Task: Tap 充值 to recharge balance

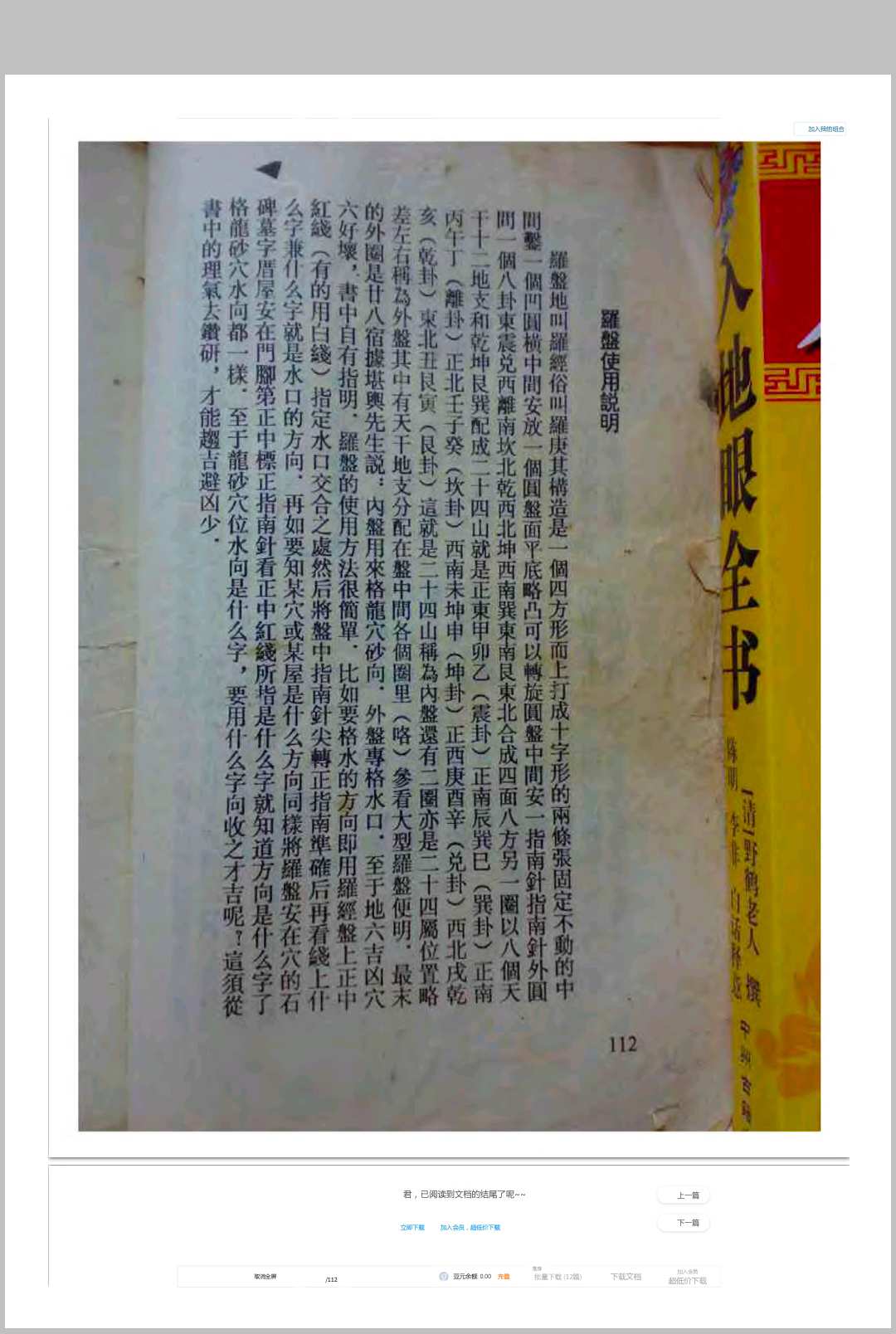Action: coord(504,1277)
